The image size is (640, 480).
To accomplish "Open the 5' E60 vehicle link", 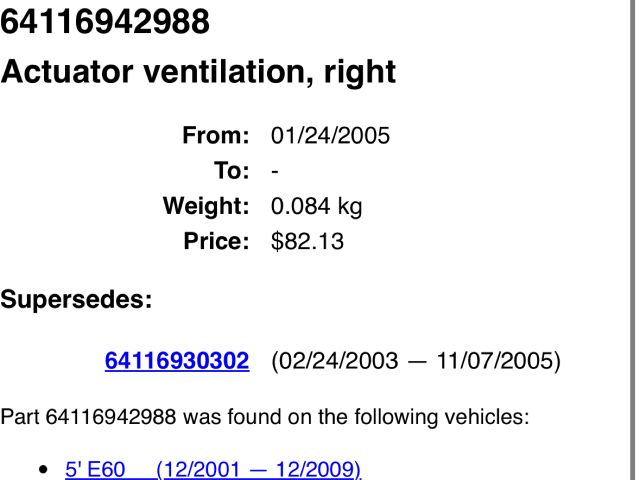I will (x=212, y=469).
